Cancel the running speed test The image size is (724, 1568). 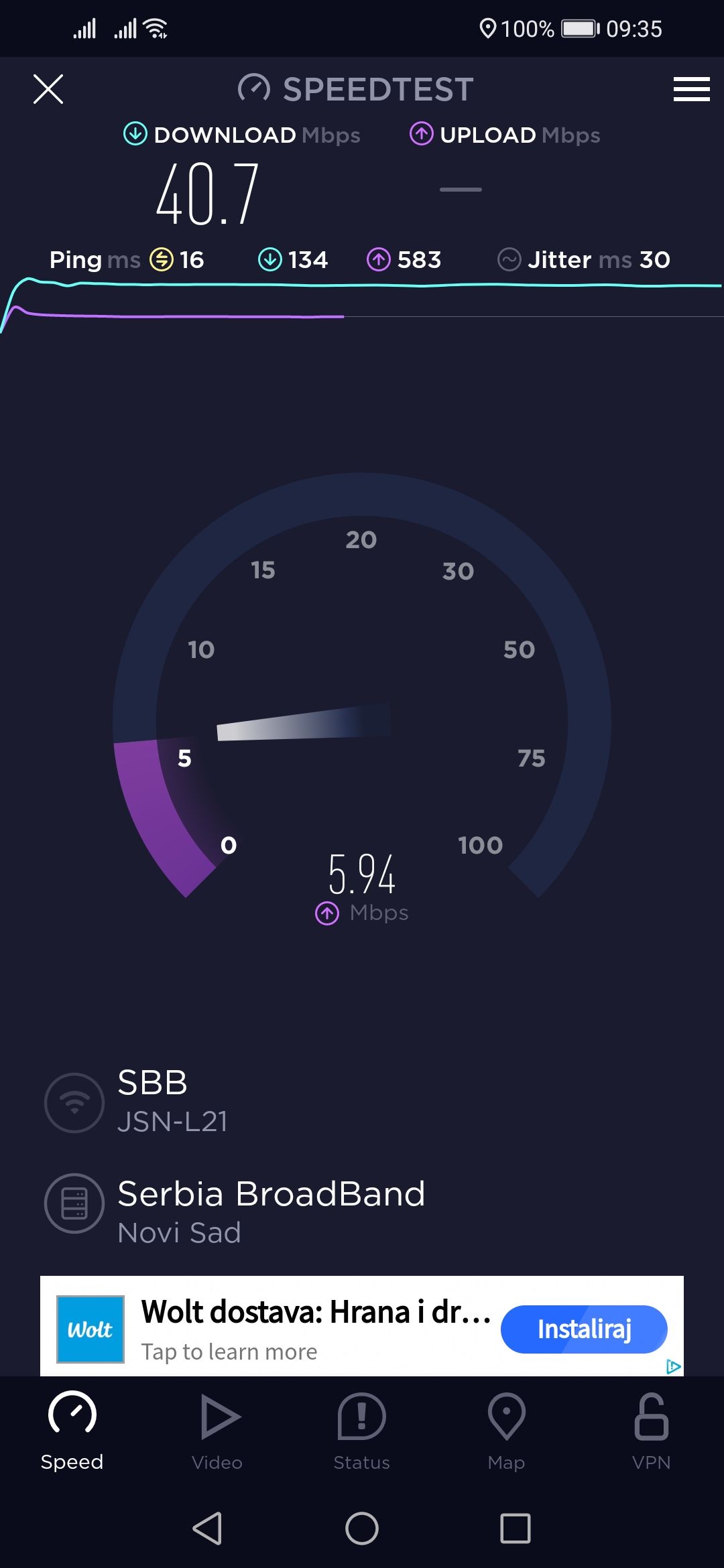48,89
